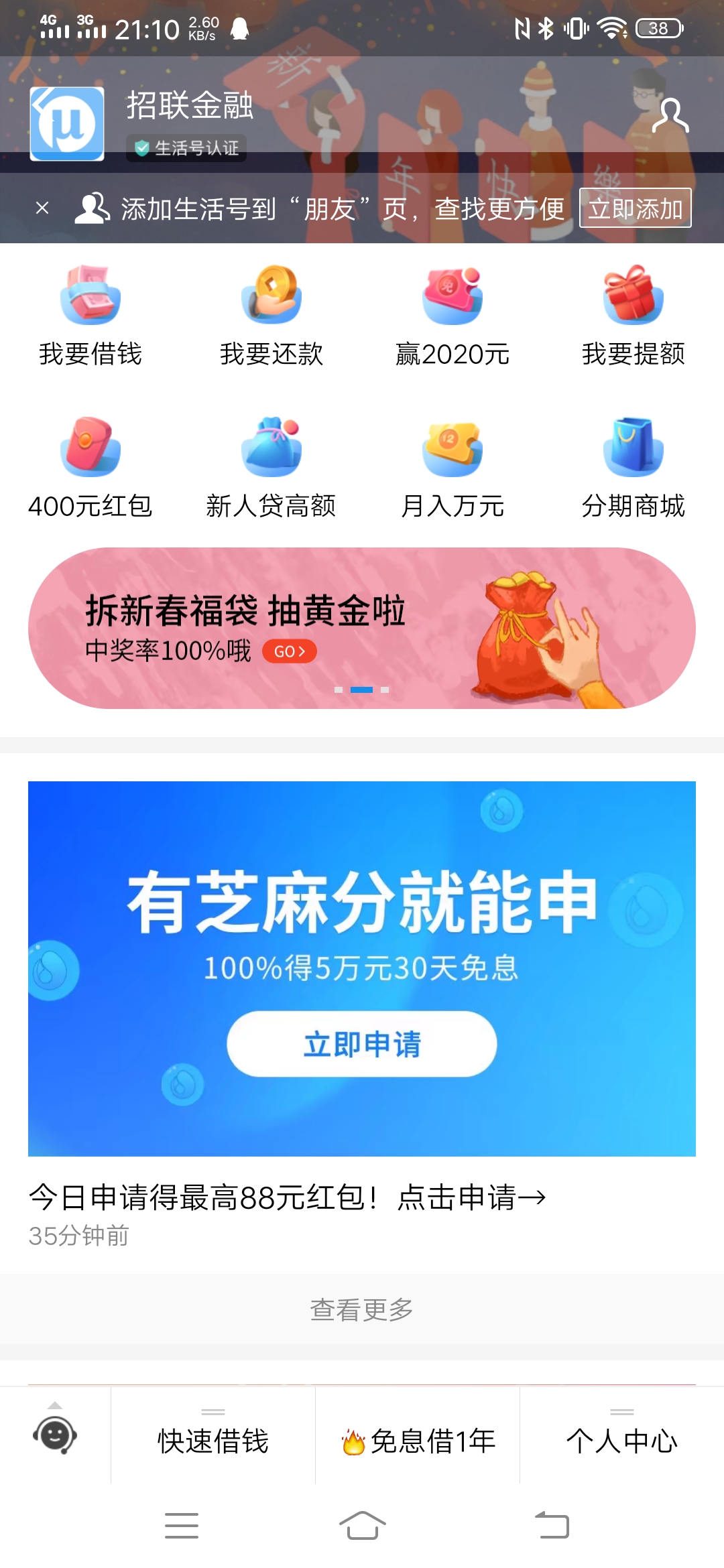The height and width of the screenshot is (1568, 724).
Task: Open the 个人中心 bottom menu
Action: (x=622, y=1441)
